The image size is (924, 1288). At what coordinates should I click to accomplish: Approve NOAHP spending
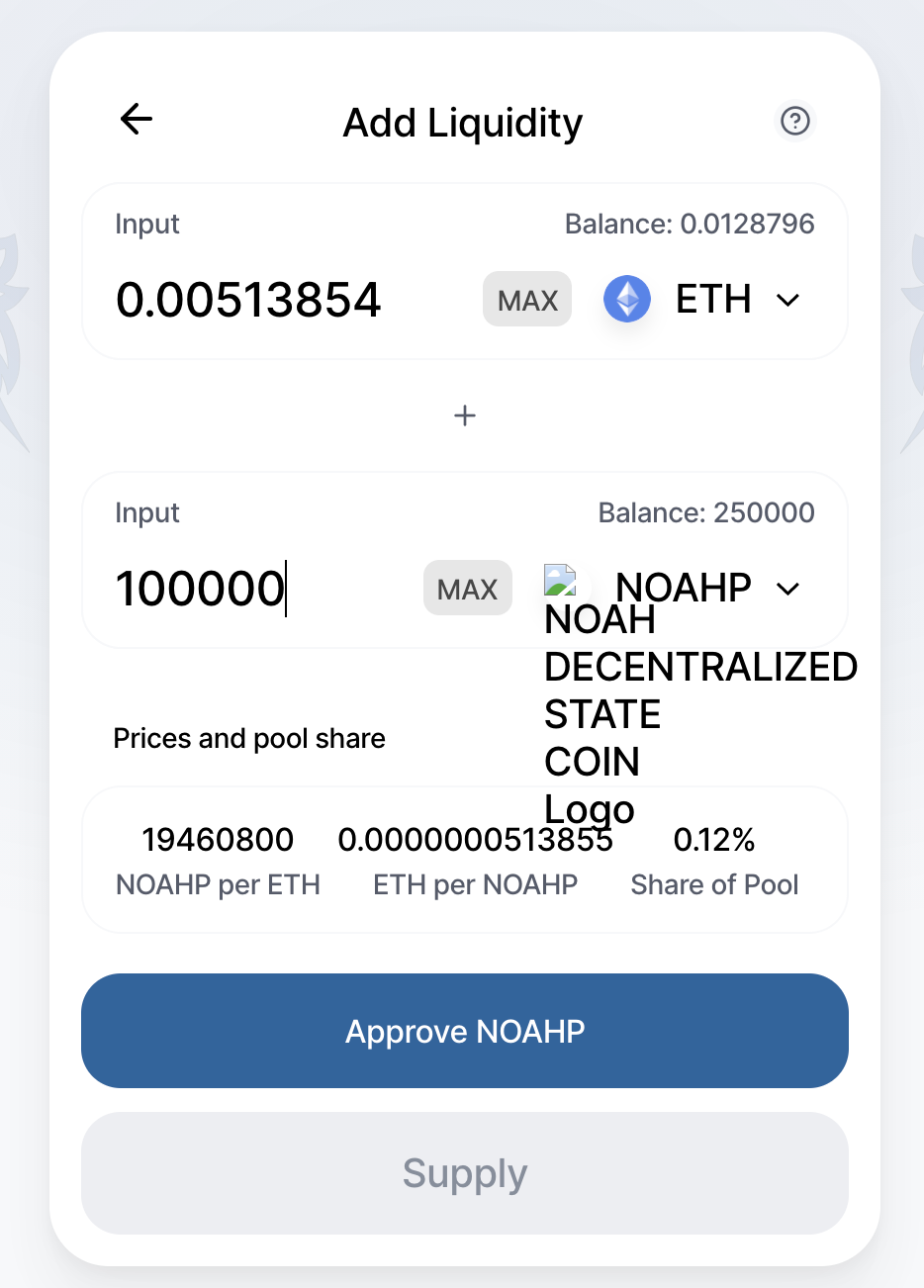pos(464,1031)
